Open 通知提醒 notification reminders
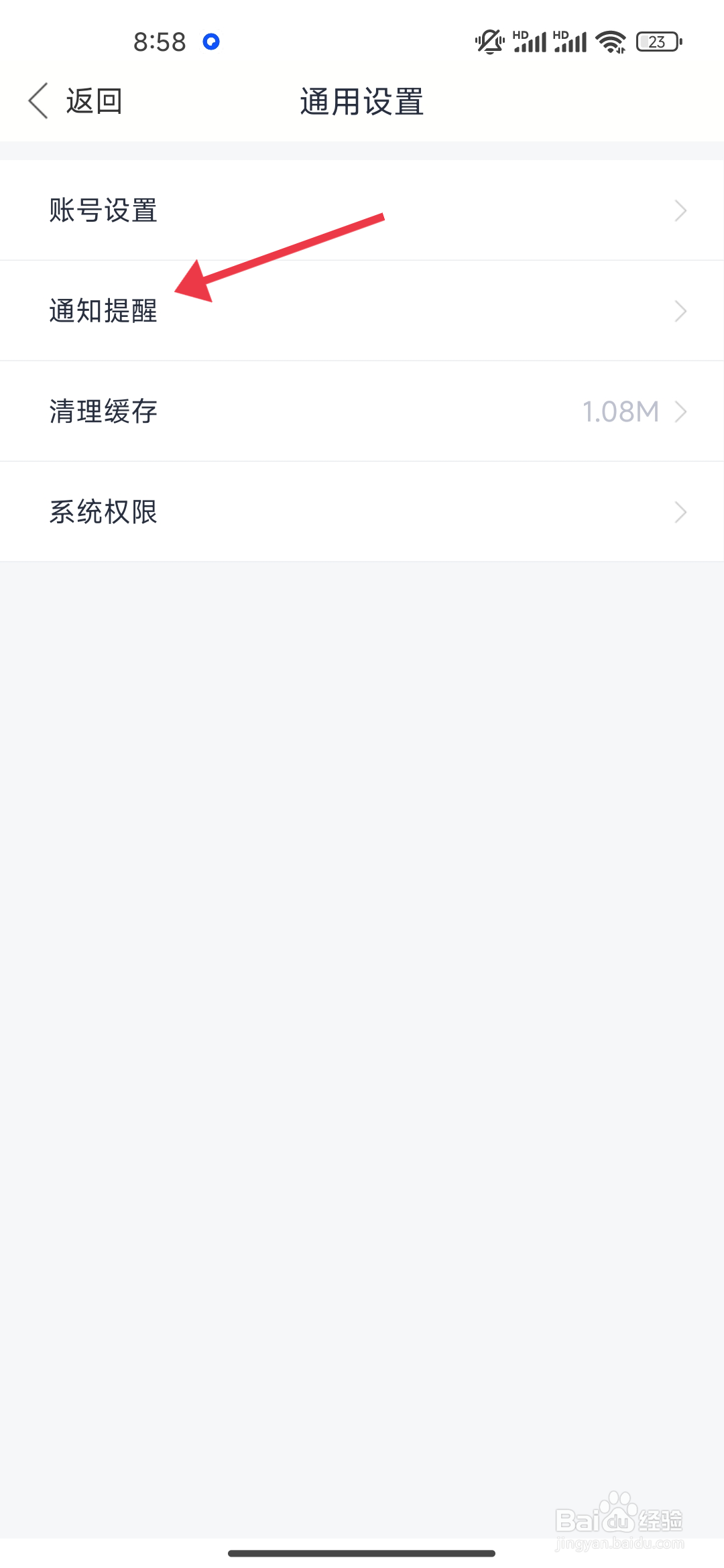The width and height of the screenshot is (724, 1568). point(362,311)
